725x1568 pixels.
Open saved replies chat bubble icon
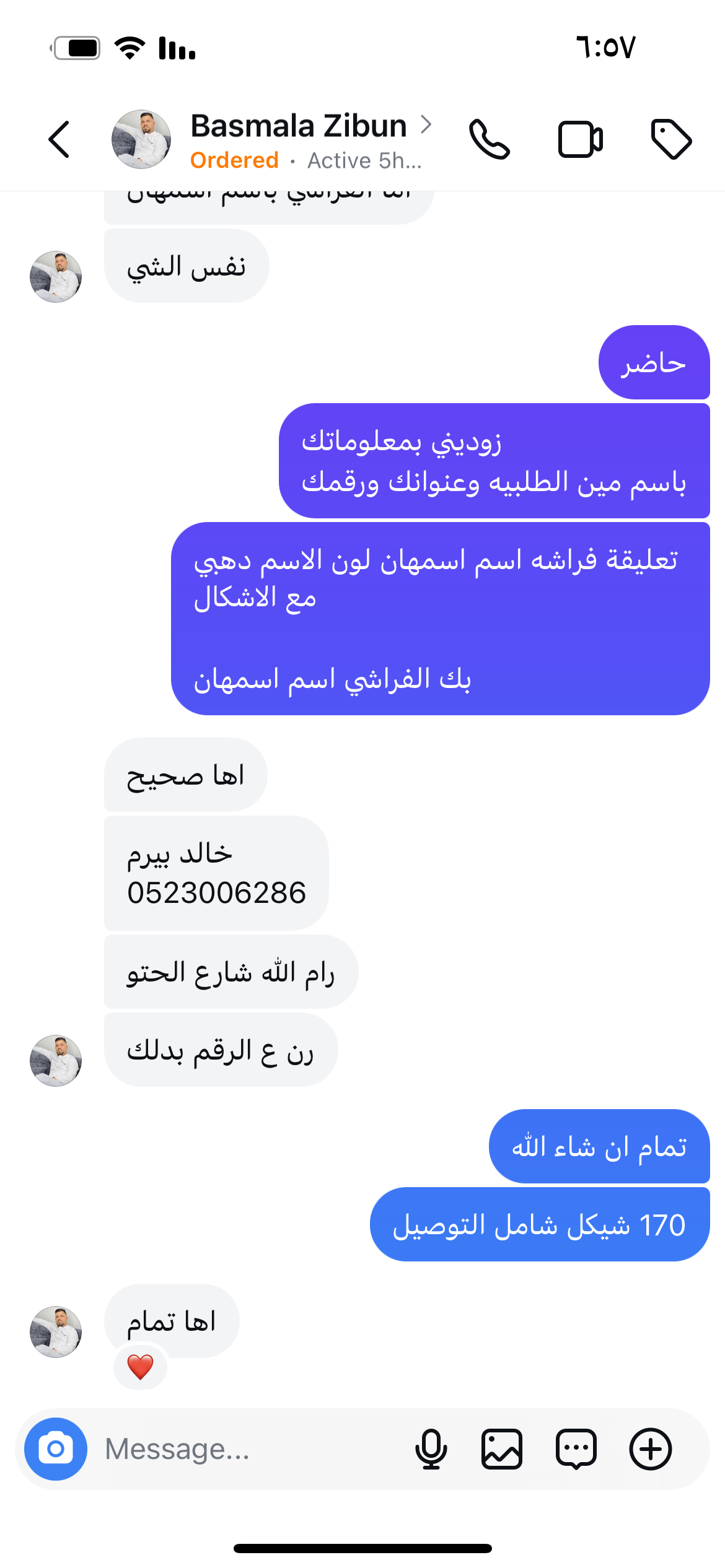tap(576, 1449)
